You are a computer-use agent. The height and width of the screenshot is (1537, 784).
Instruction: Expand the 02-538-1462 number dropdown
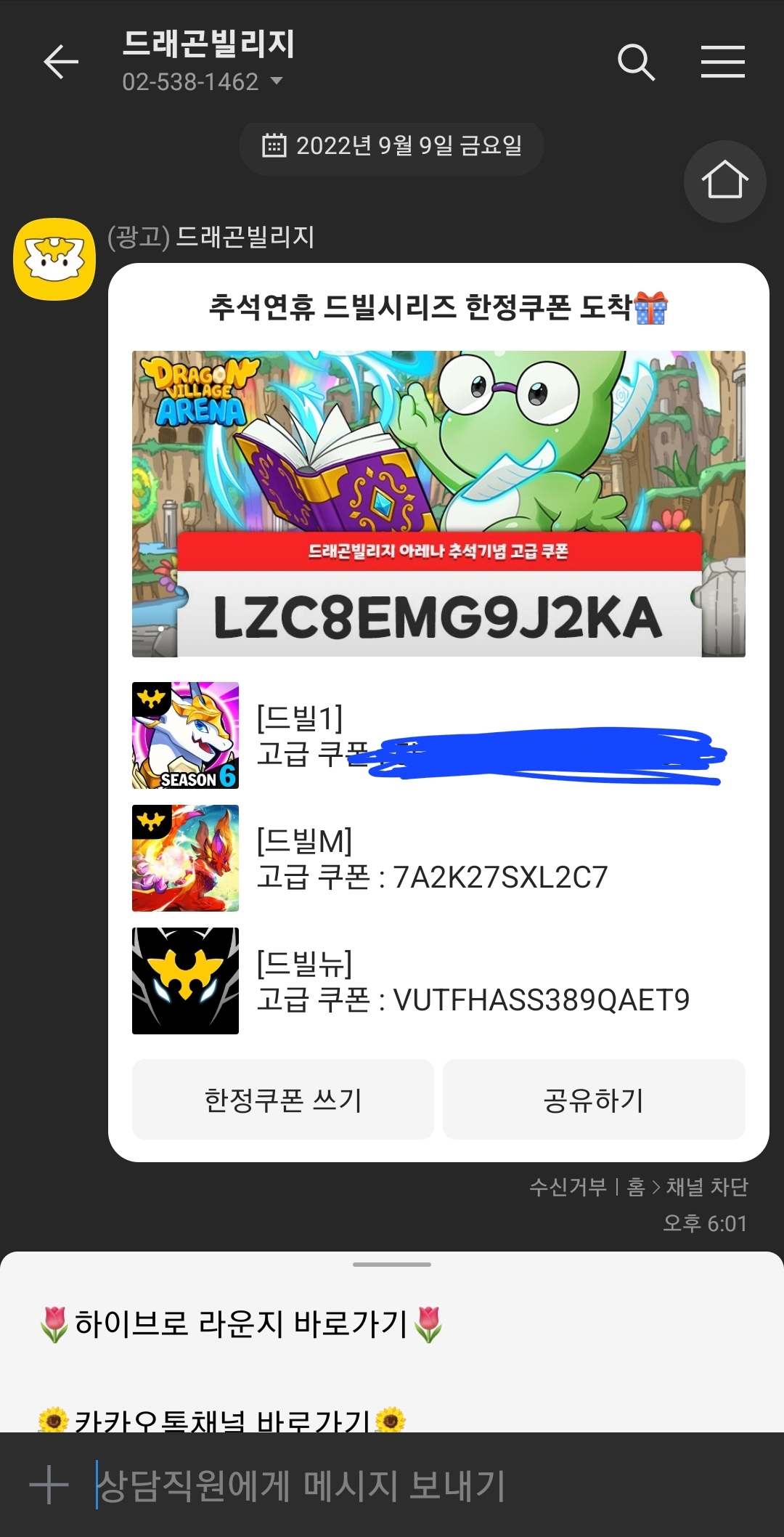click(x=276, y=81)
